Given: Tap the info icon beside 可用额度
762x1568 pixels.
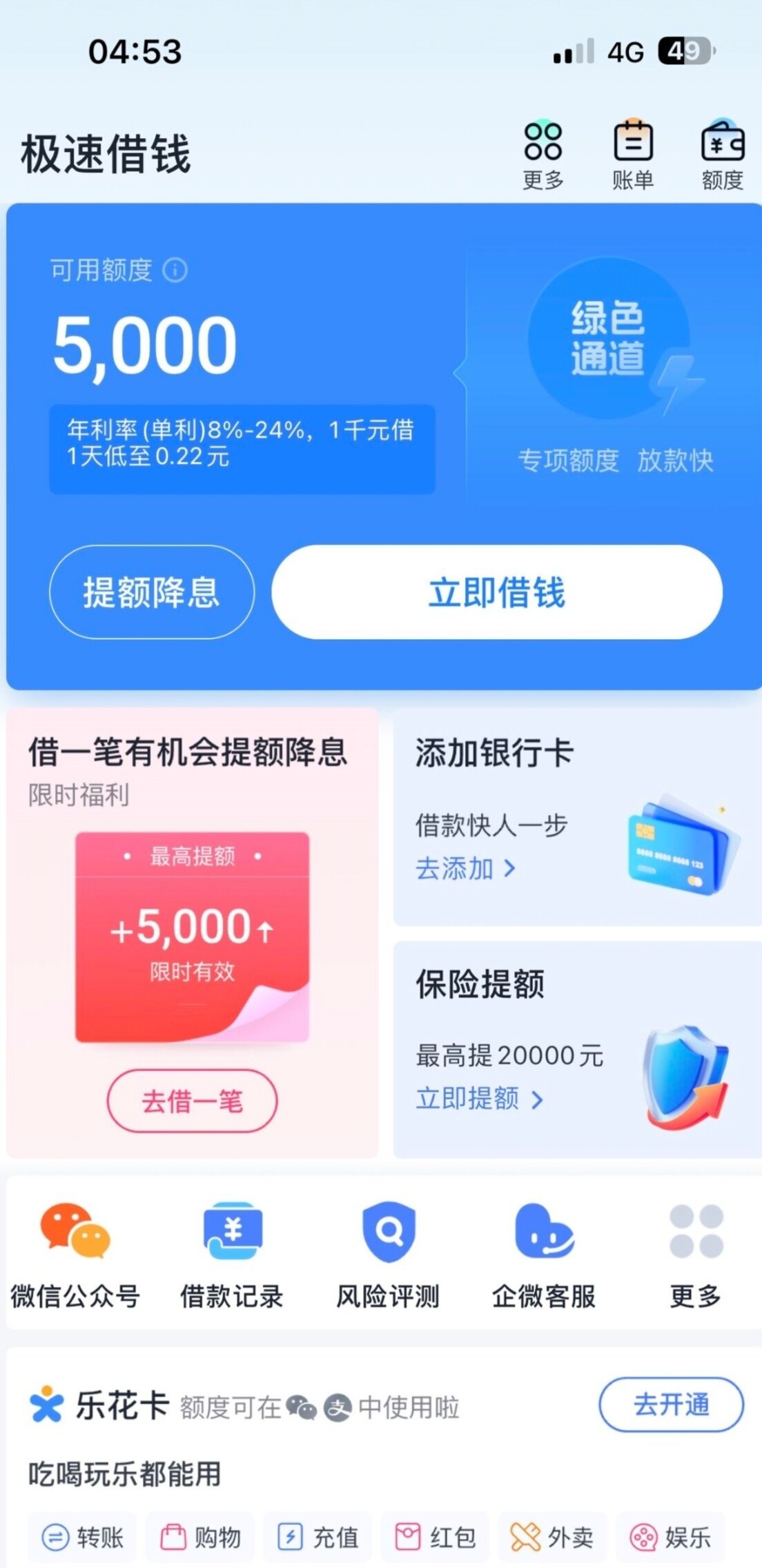Looking at the screenshot, I should click(x=175, y=270).
